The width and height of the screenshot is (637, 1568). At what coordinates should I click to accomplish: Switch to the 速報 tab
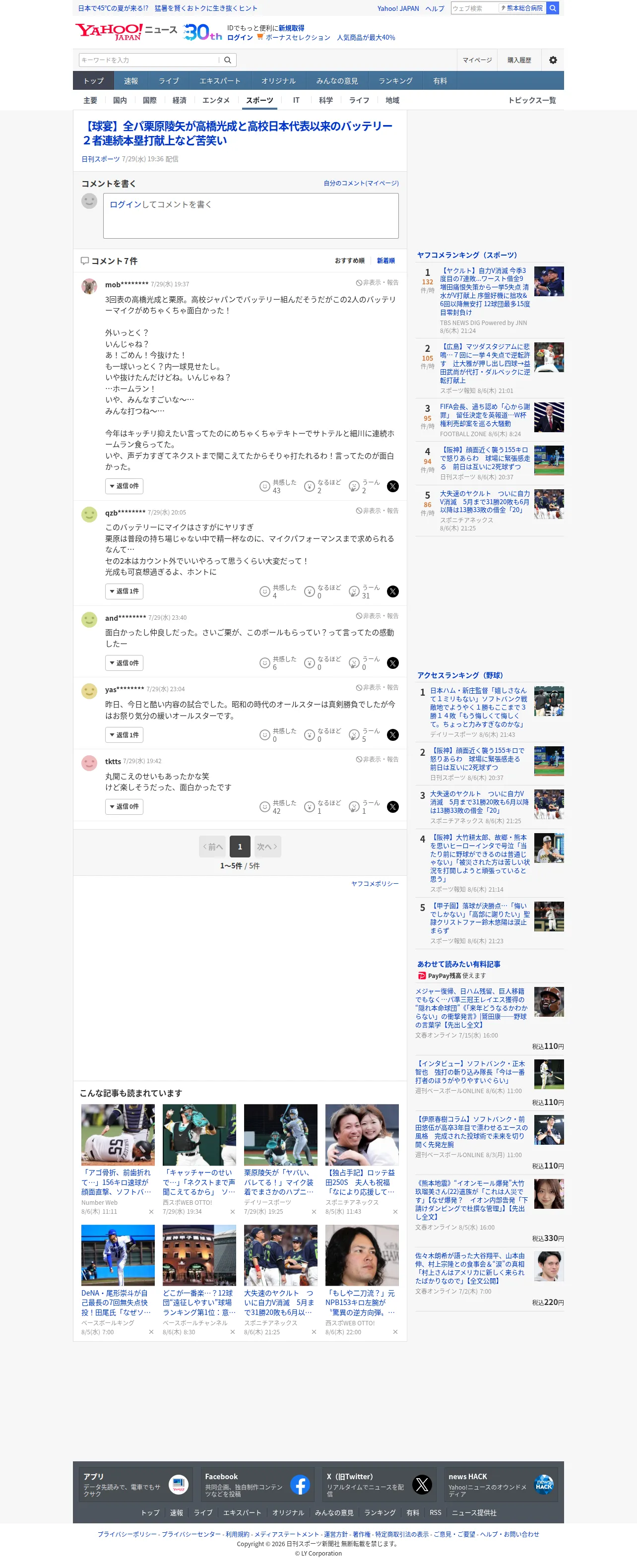(131, 80)
